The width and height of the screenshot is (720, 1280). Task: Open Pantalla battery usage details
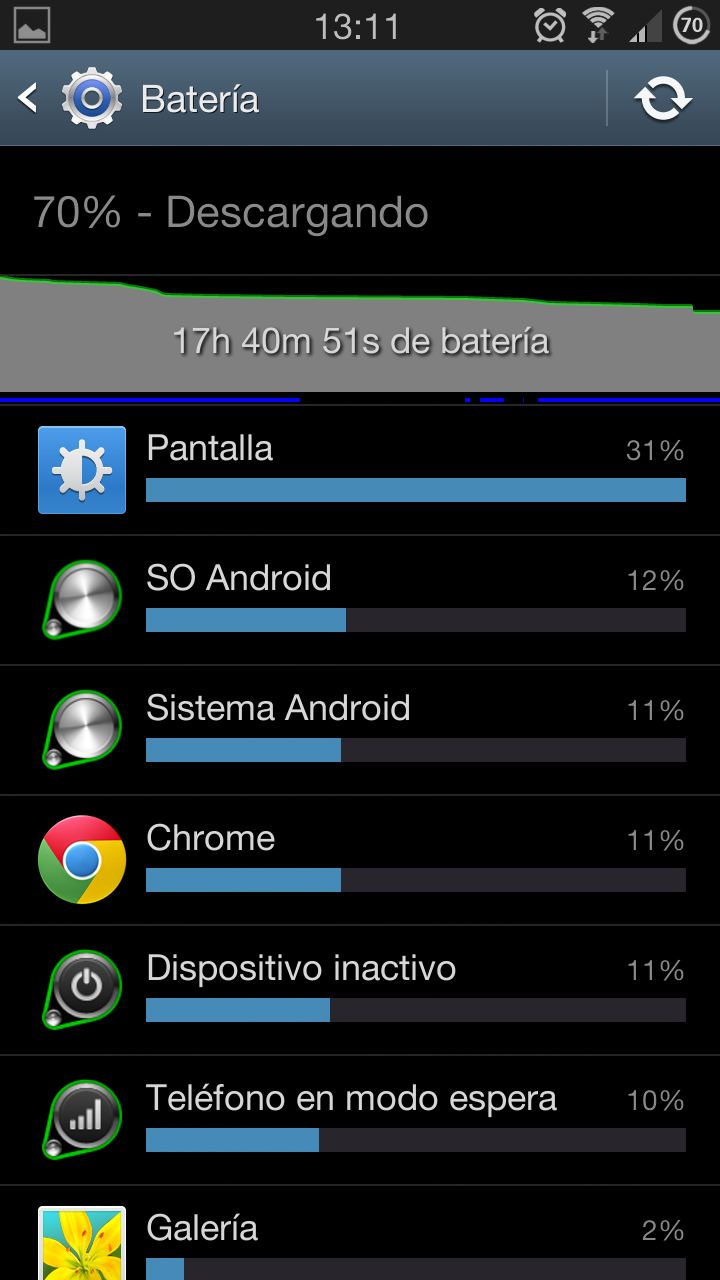360,470
